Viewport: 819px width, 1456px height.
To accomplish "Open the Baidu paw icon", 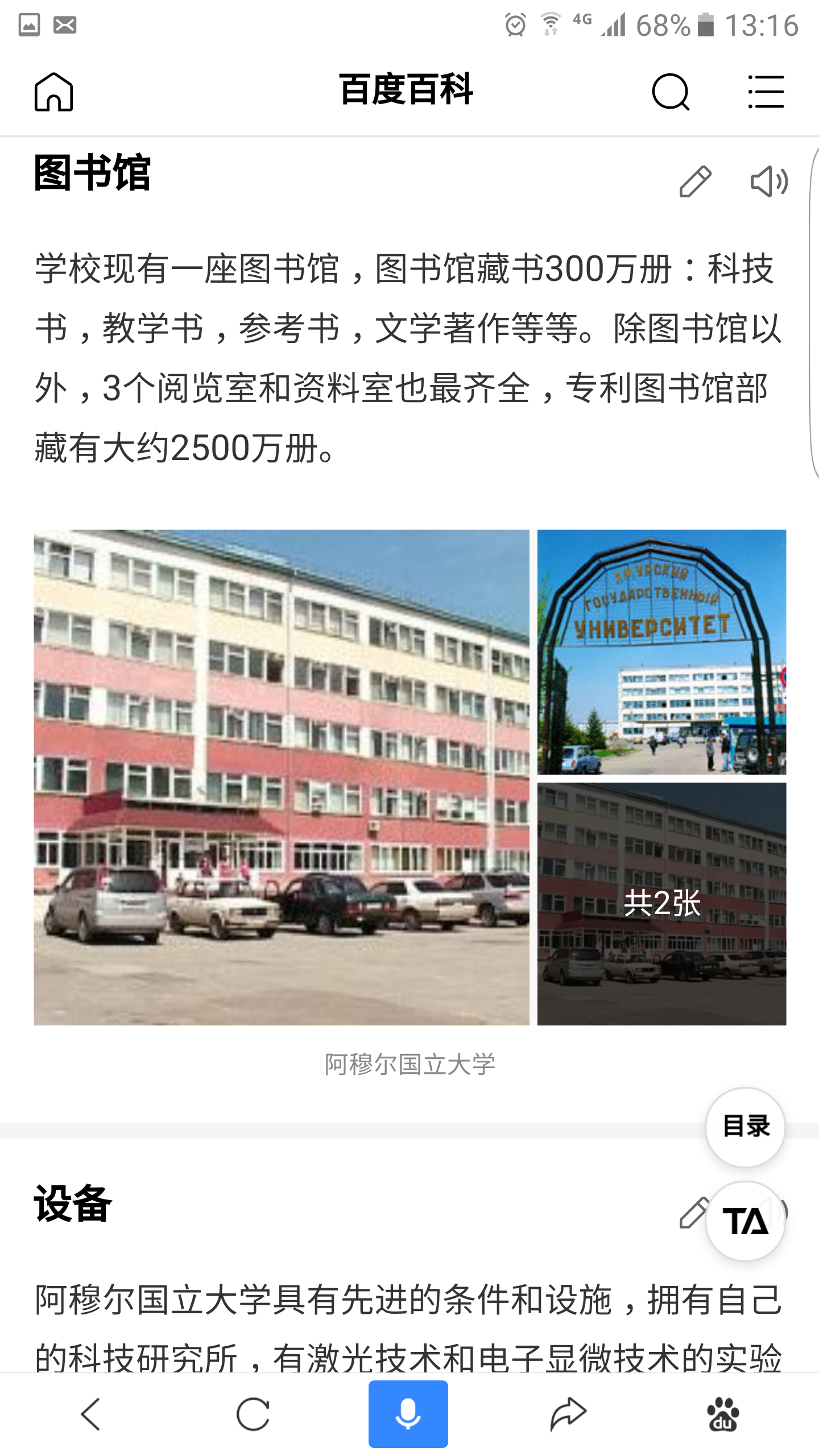I will click(722, 1414).
